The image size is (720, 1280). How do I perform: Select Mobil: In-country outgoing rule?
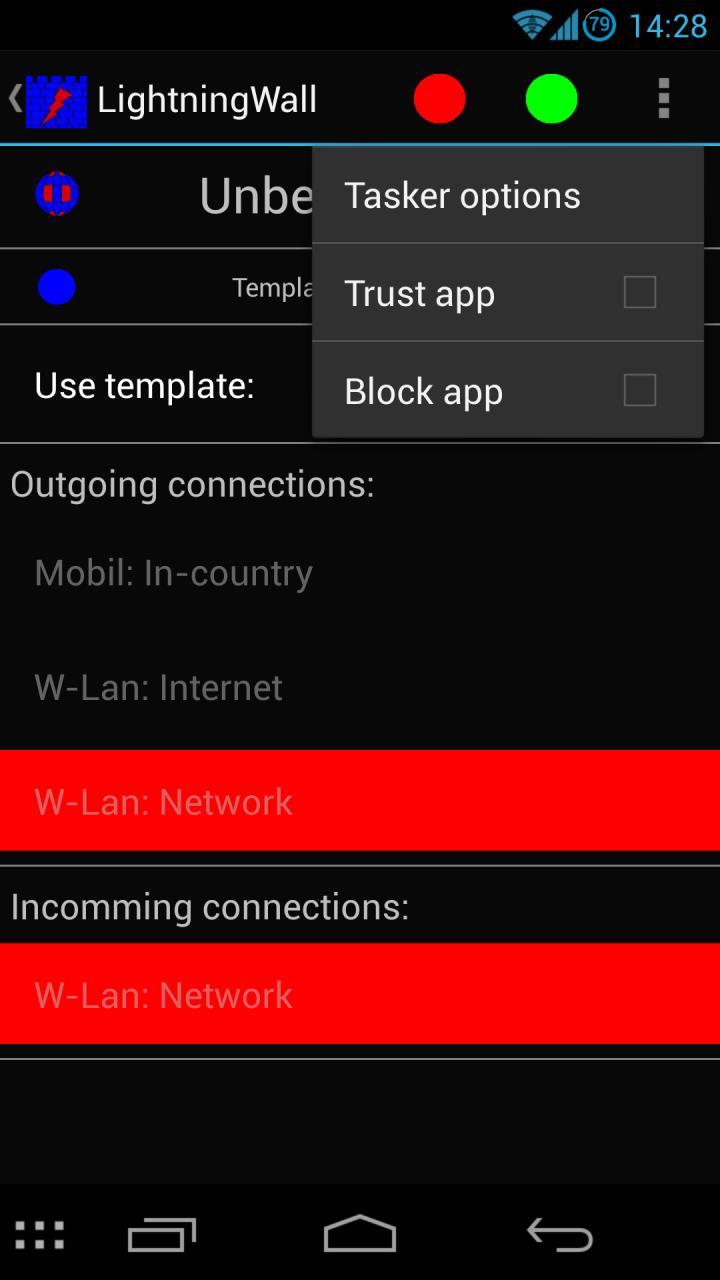pyautogui.click(x=360, y=573)
